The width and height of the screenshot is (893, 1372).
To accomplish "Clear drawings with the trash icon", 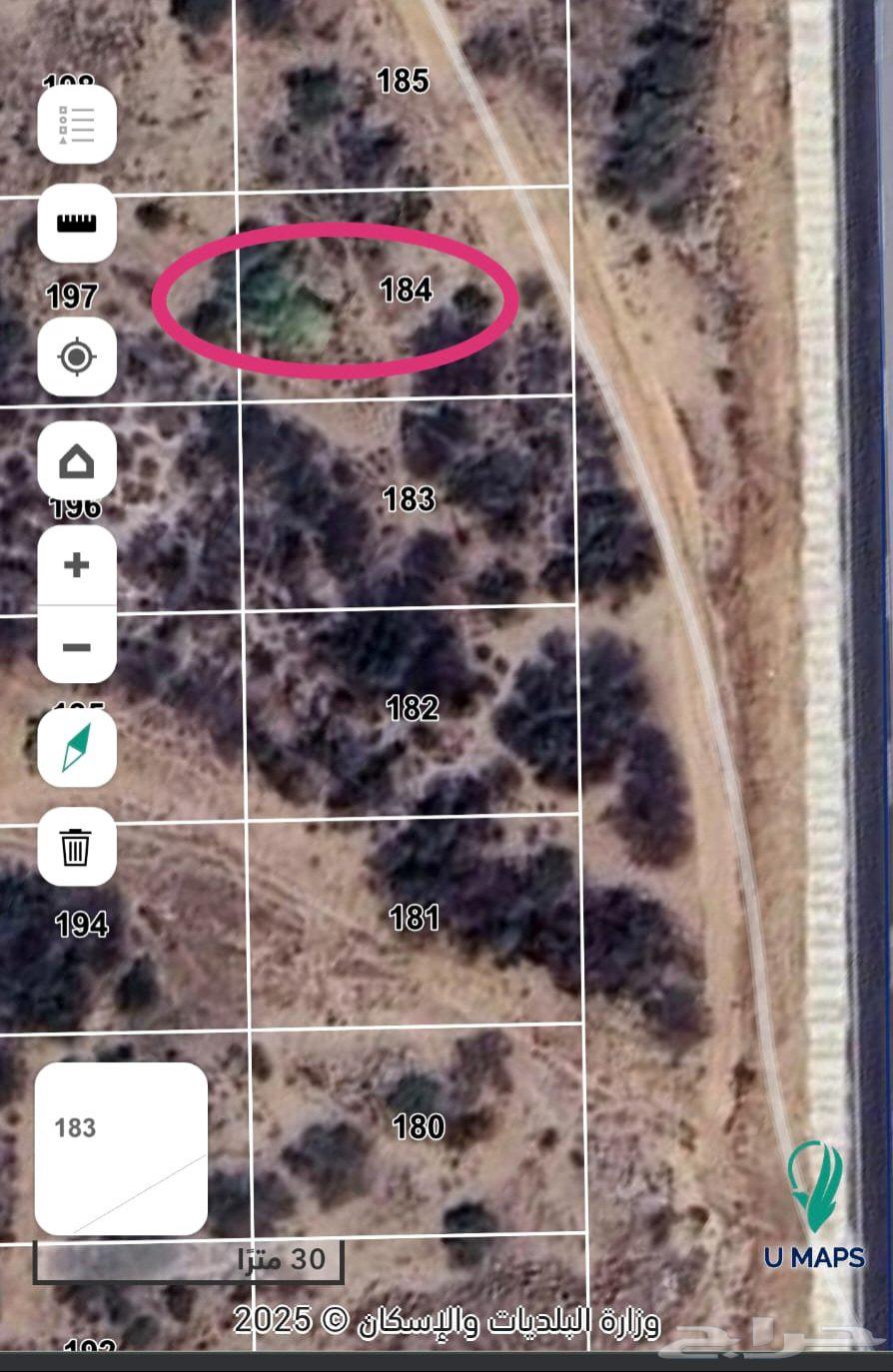I will tap(77, 848).
